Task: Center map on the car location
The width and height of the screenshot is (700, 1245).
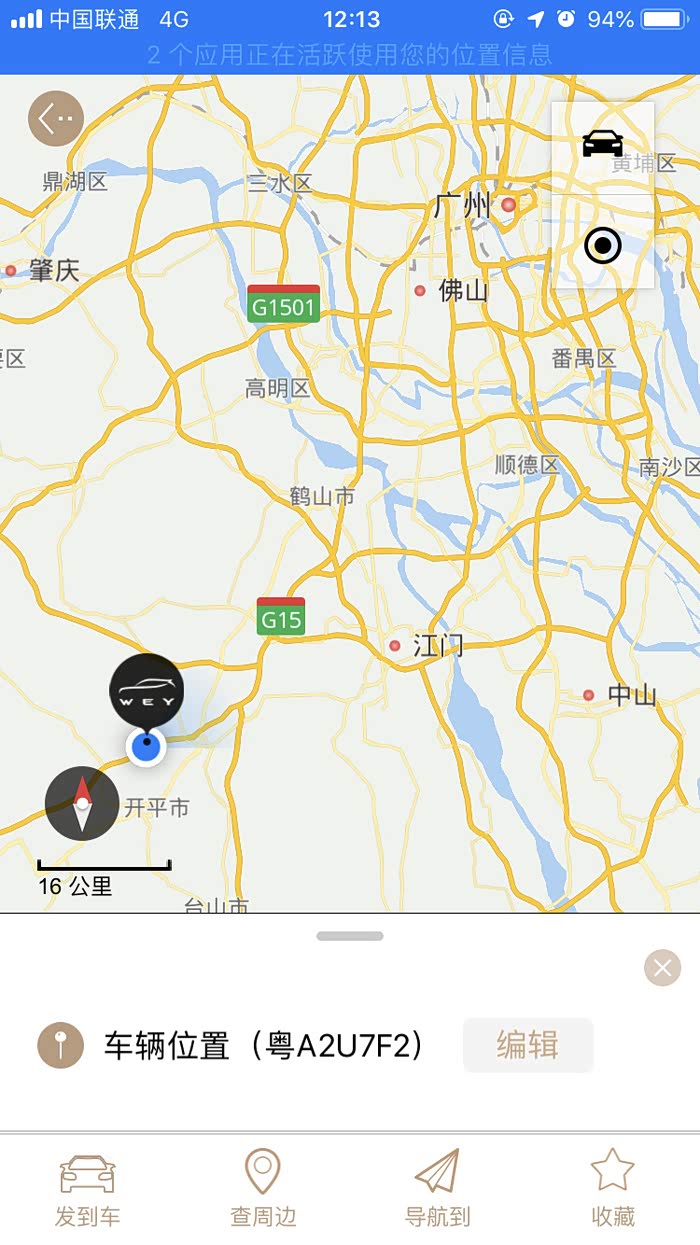Action: (602, 145)
